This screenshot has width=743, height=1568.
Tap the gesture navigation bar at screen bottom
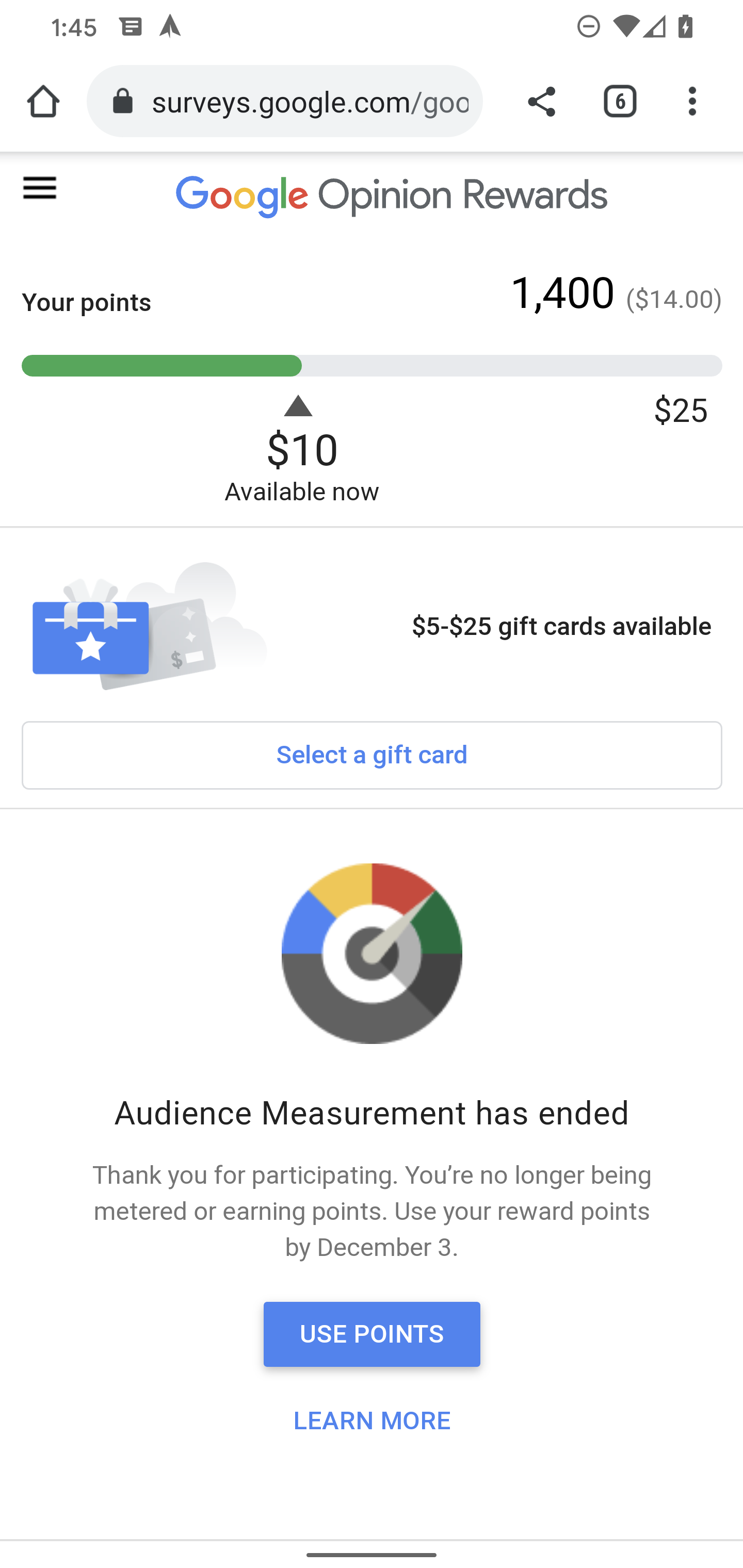372,1556
